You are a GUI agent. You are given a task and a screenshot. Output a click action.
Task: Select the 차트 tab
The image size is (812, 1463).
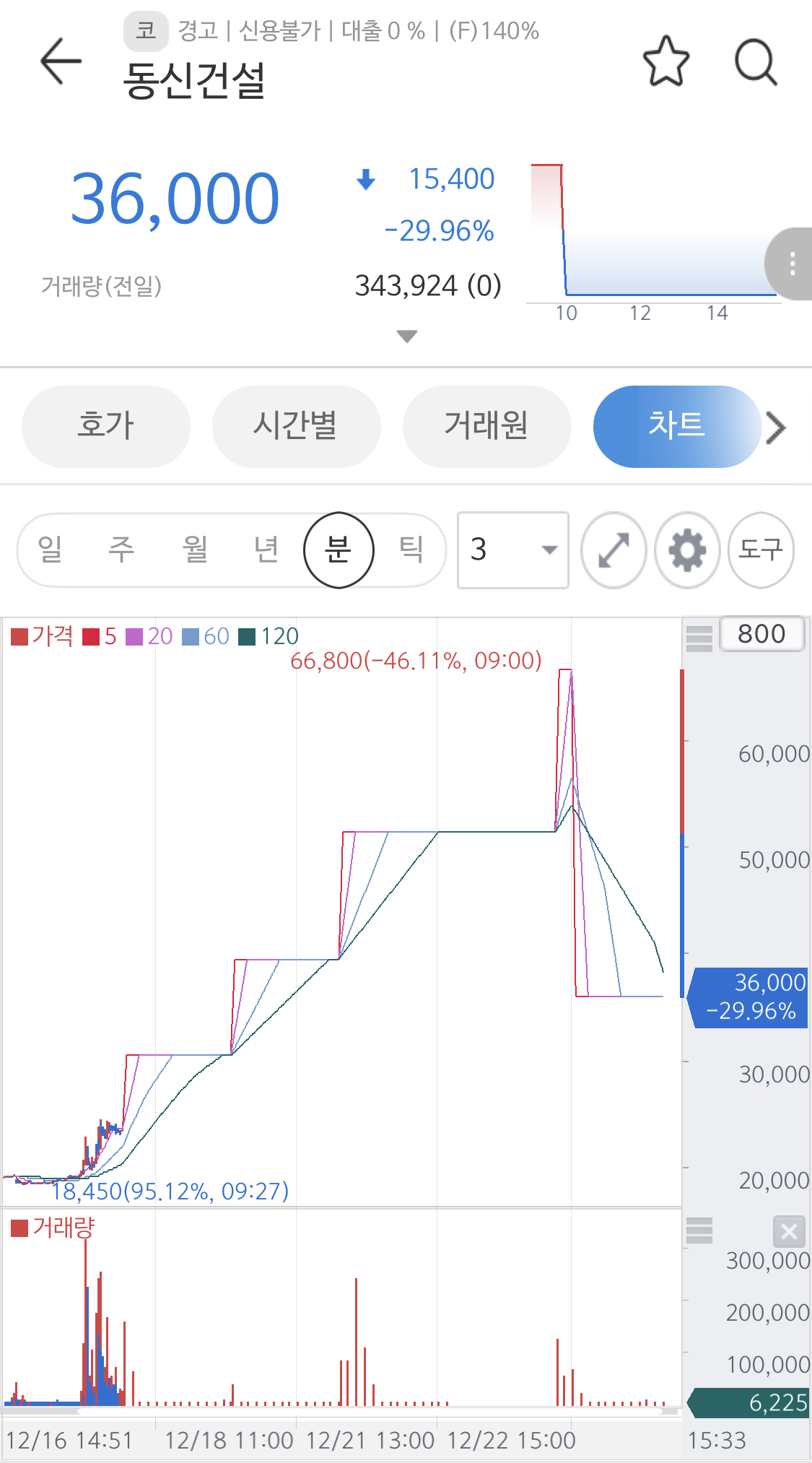(x=676, y=426)
